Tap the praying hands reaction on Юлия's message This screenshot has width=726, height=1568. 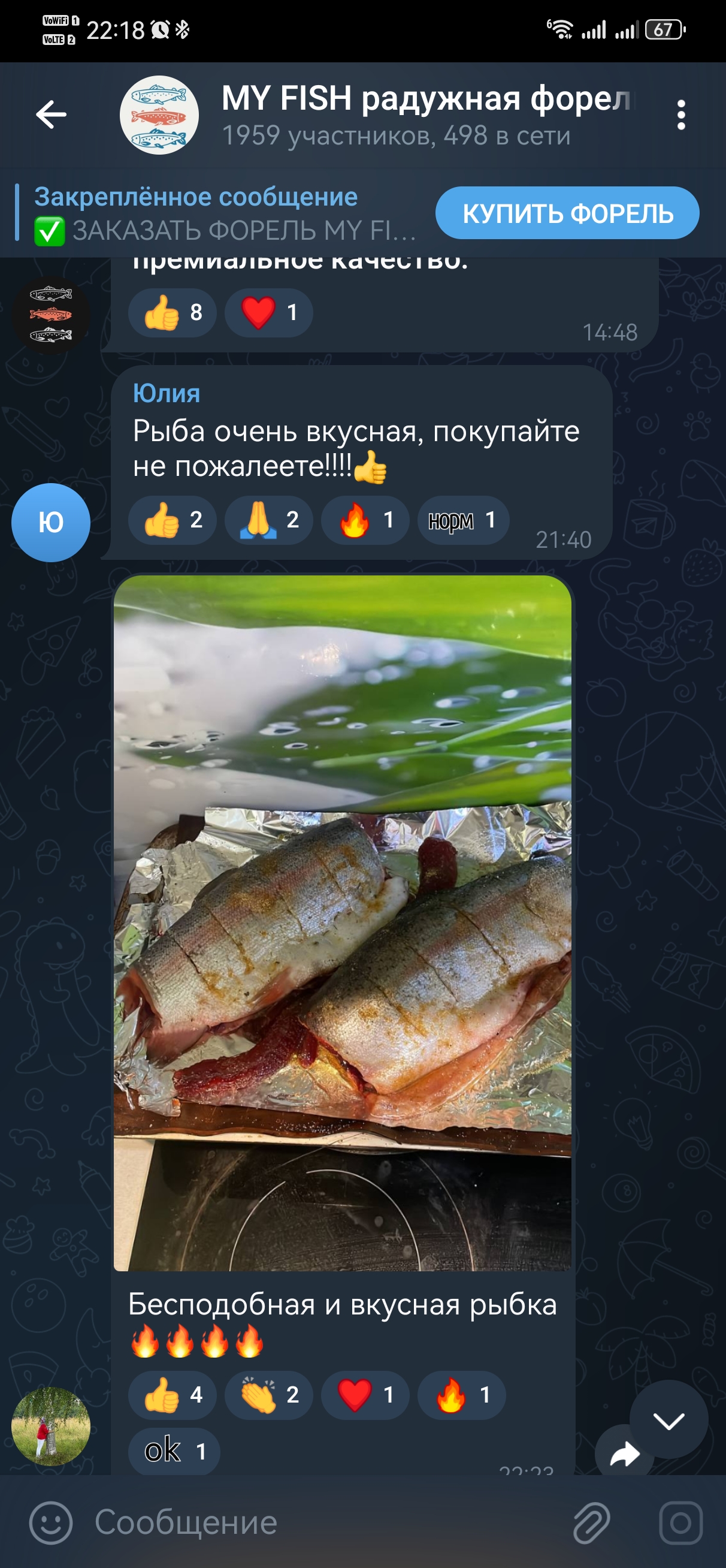pyautogui.click(x=268, y=520)
